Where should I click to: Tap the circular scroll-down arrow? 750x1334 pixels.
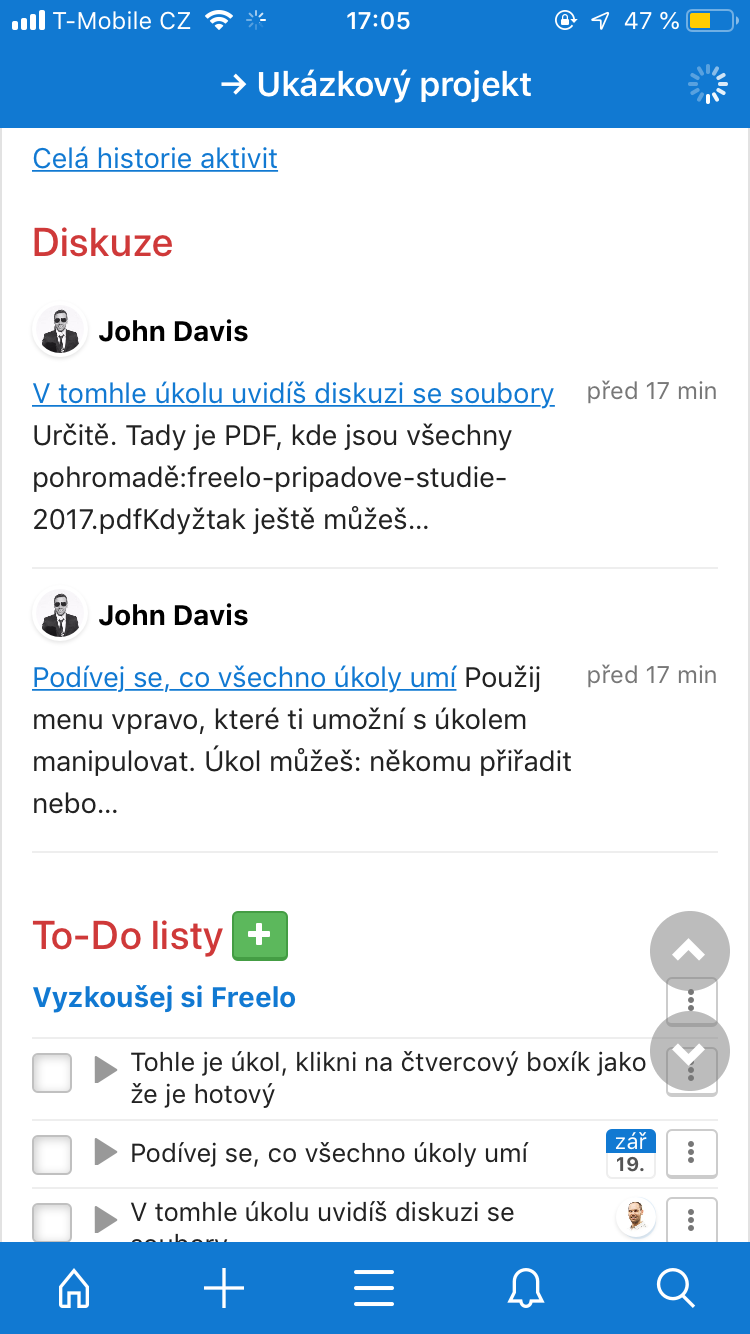pos(689,1051)
